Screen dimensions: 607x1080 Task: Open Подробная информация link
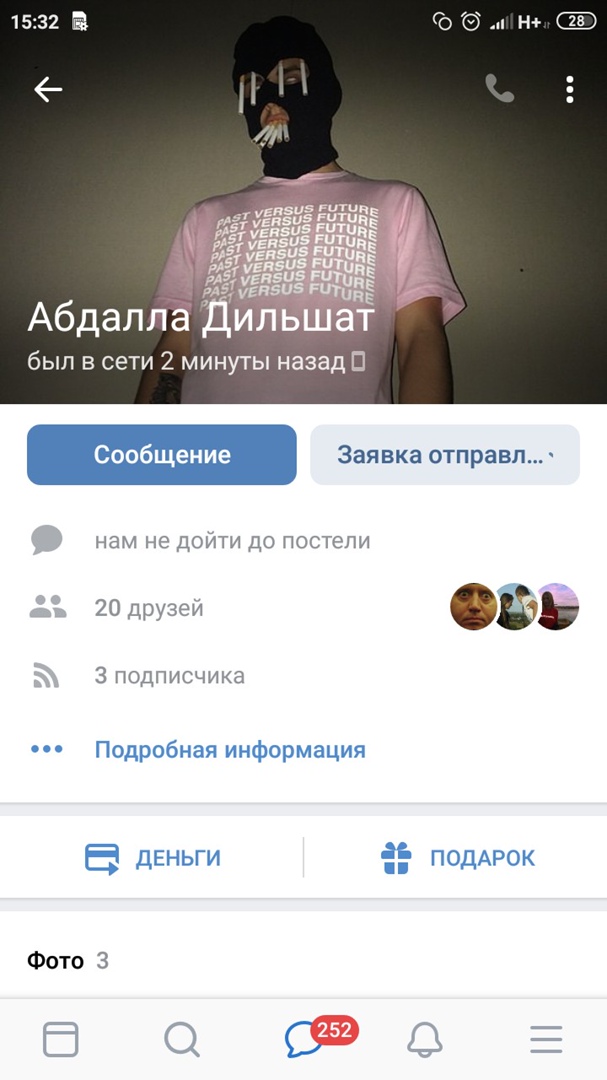[x=230, y=749]
